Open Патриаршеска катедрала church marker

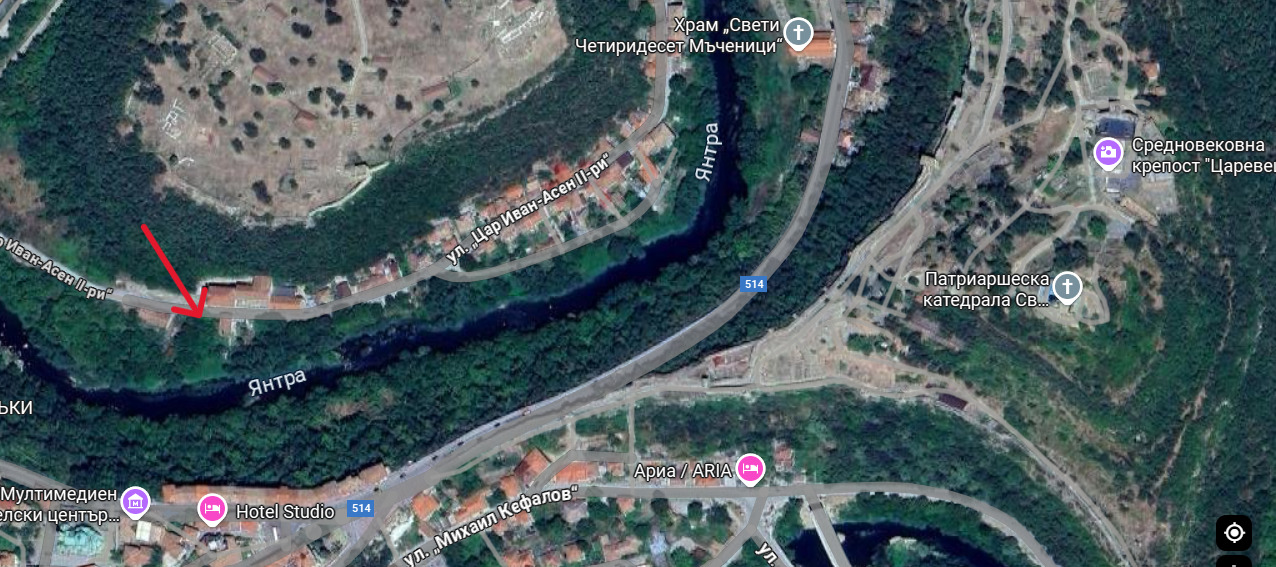1067,288
